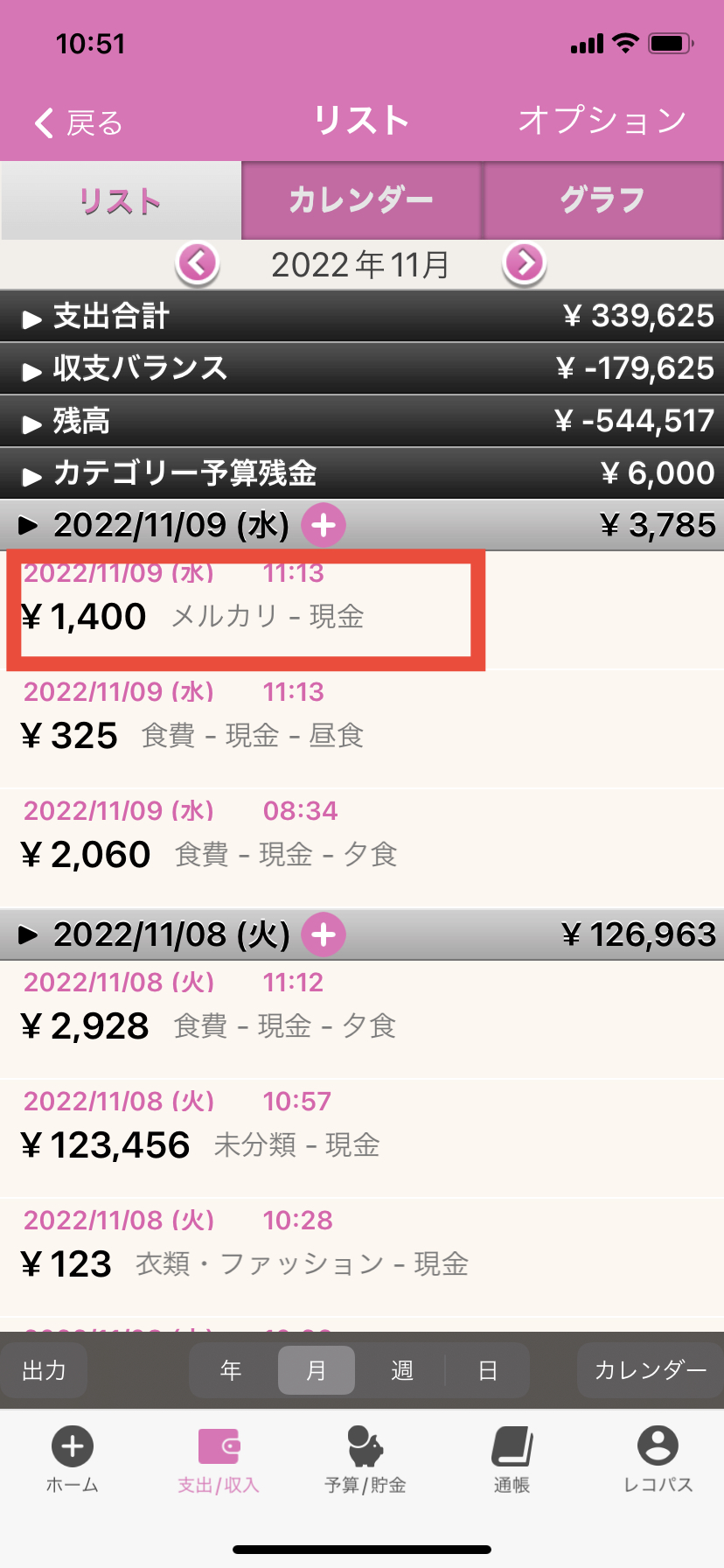The height and width of the screenshot is (1568, 724).
Task: Open オプション menu
Action: (x=602, y=121)
